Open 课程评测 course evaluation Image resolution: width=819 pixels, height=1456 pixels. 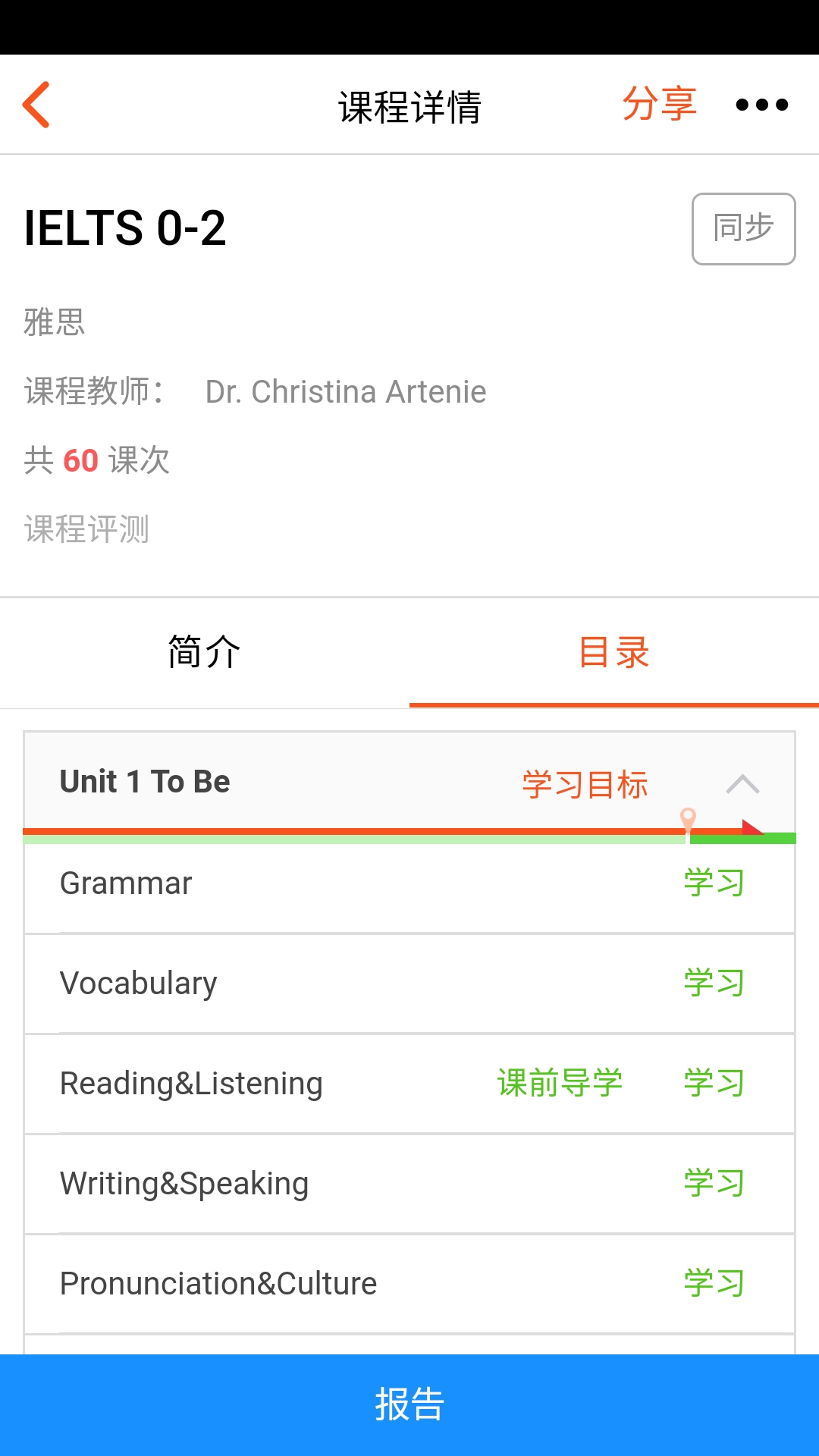[x=86, y=529]
